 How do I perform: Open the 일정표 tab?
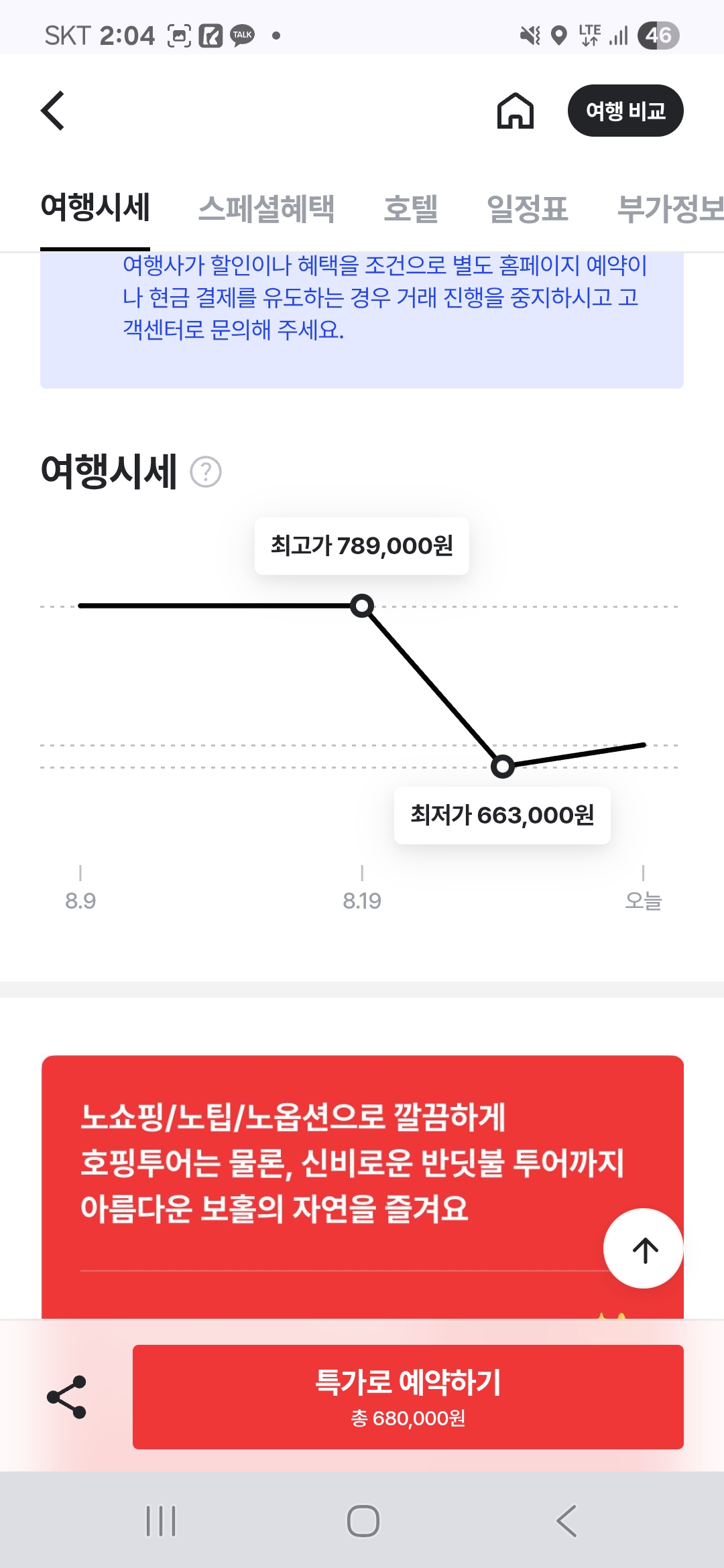(x=527, y=208)
